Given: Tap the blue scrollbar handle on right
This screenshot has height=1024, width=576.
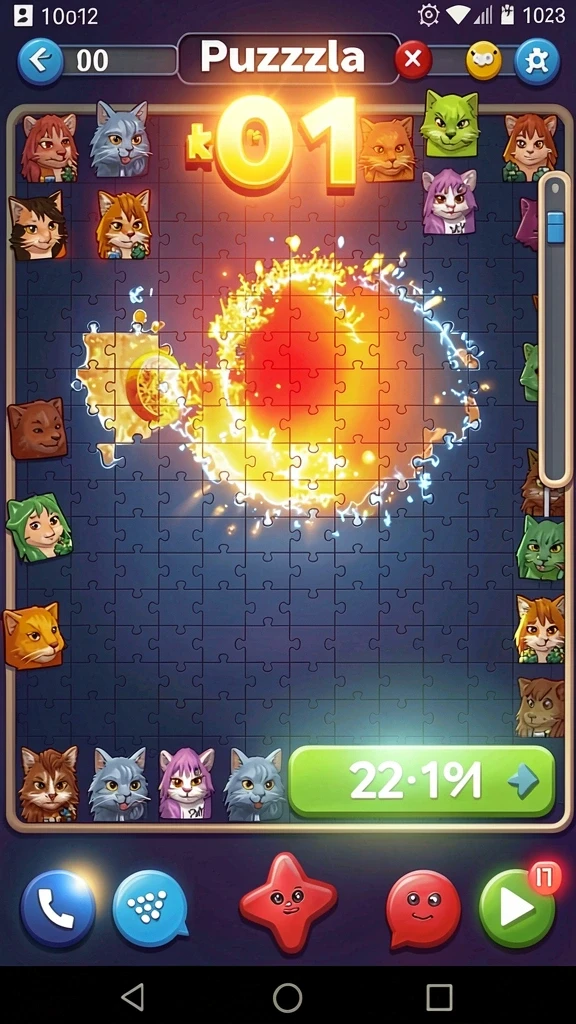Looking at the screenshot, I should pyautogui.click(x=555, y=227).
